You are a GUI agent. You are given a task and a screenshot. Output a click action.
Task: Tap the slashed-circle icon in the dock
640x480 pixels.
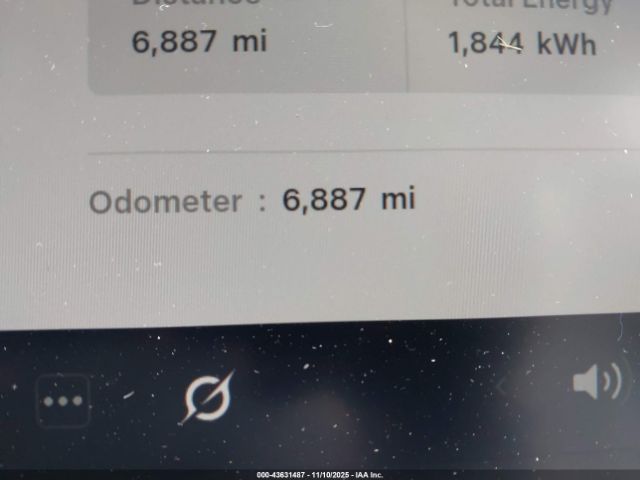[207, 397]
